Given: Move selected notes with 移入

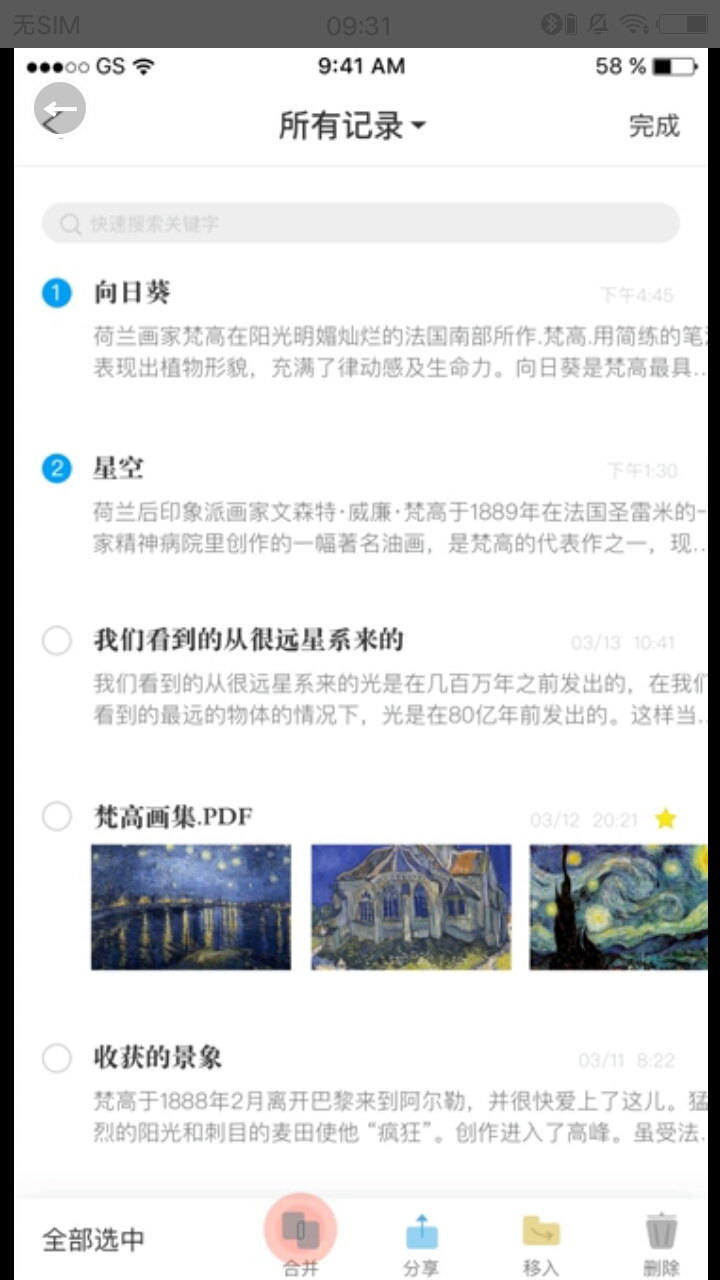Looking at the screenshot, I should tap(541, 1240).
